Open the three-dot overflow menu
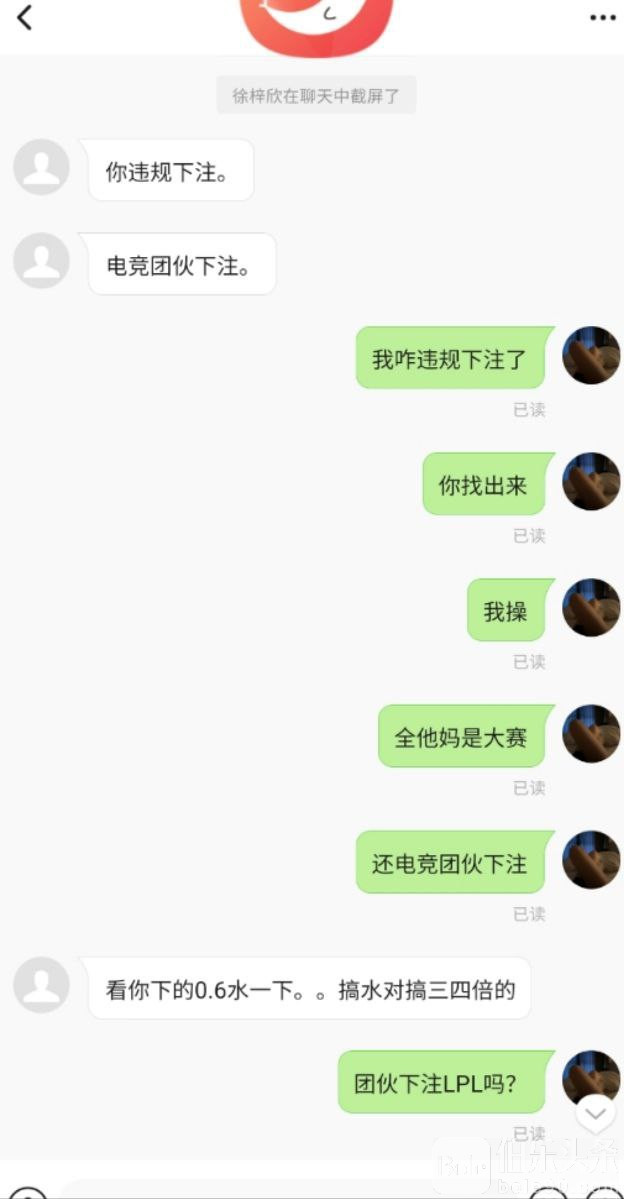Image resolution: width=624 pixels, height=1199 pixels. (x=603, y=18)
